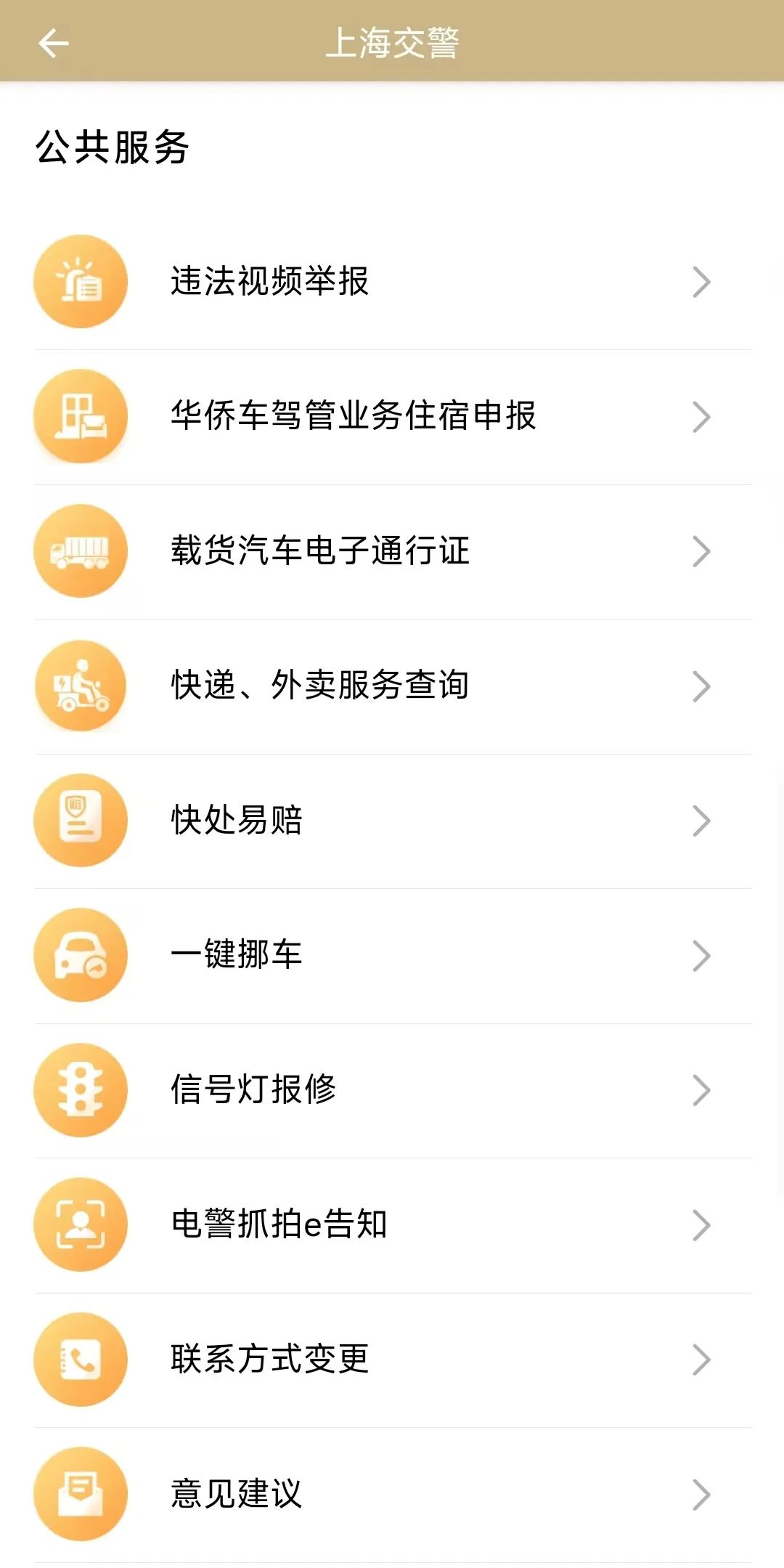Open 快递、外卖服务查询

(392, 686)
